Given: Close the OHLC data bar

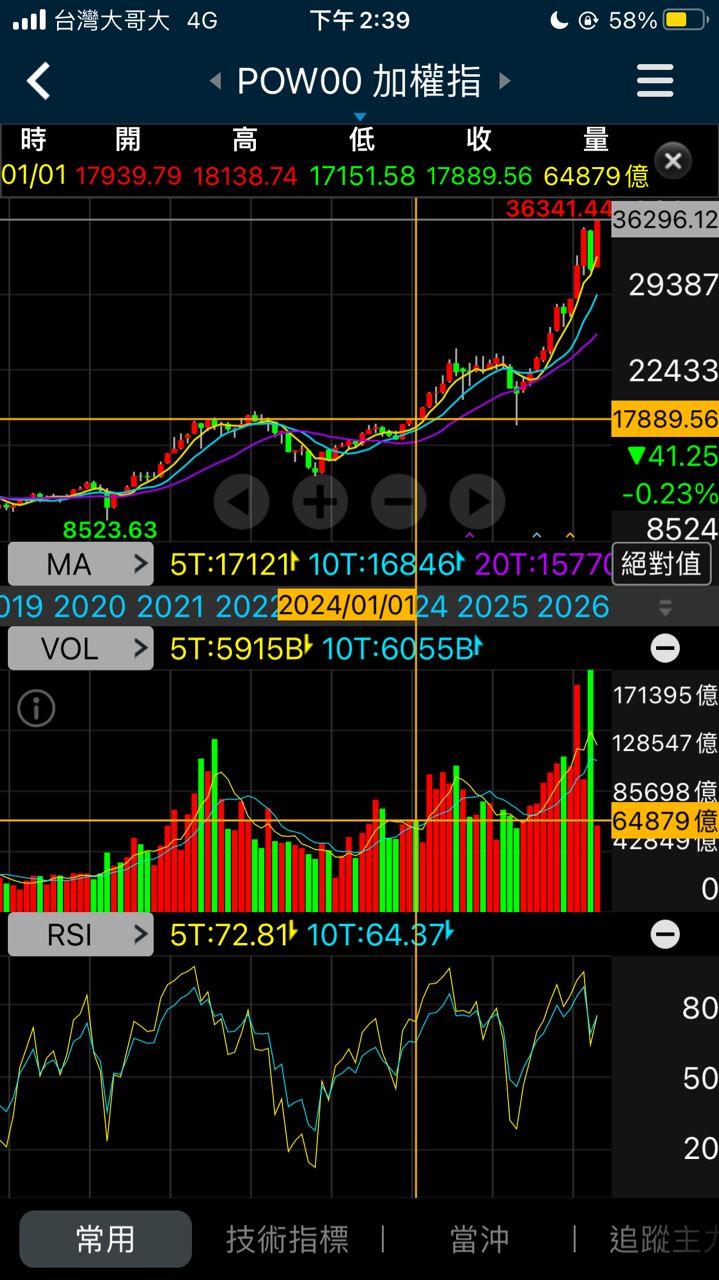Looking at the screenshot, I should [673, 160].
